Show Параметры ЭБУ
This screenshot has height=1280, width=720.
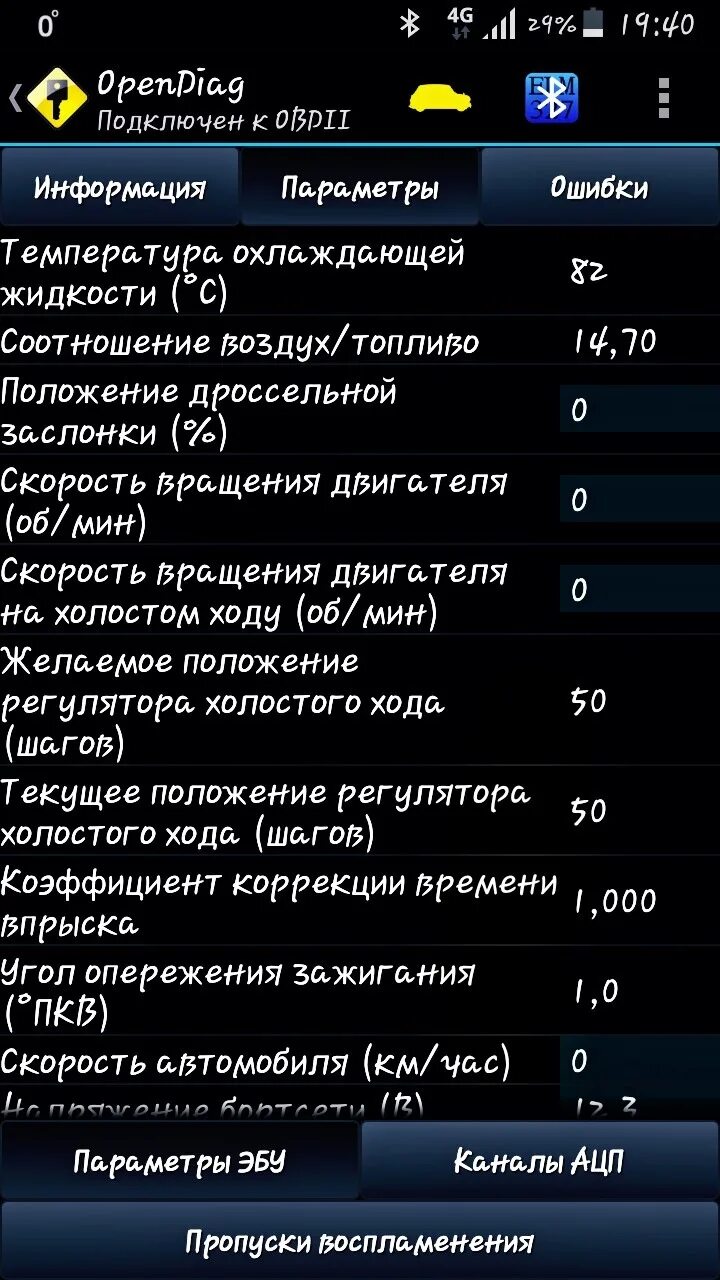point(180,1161)
